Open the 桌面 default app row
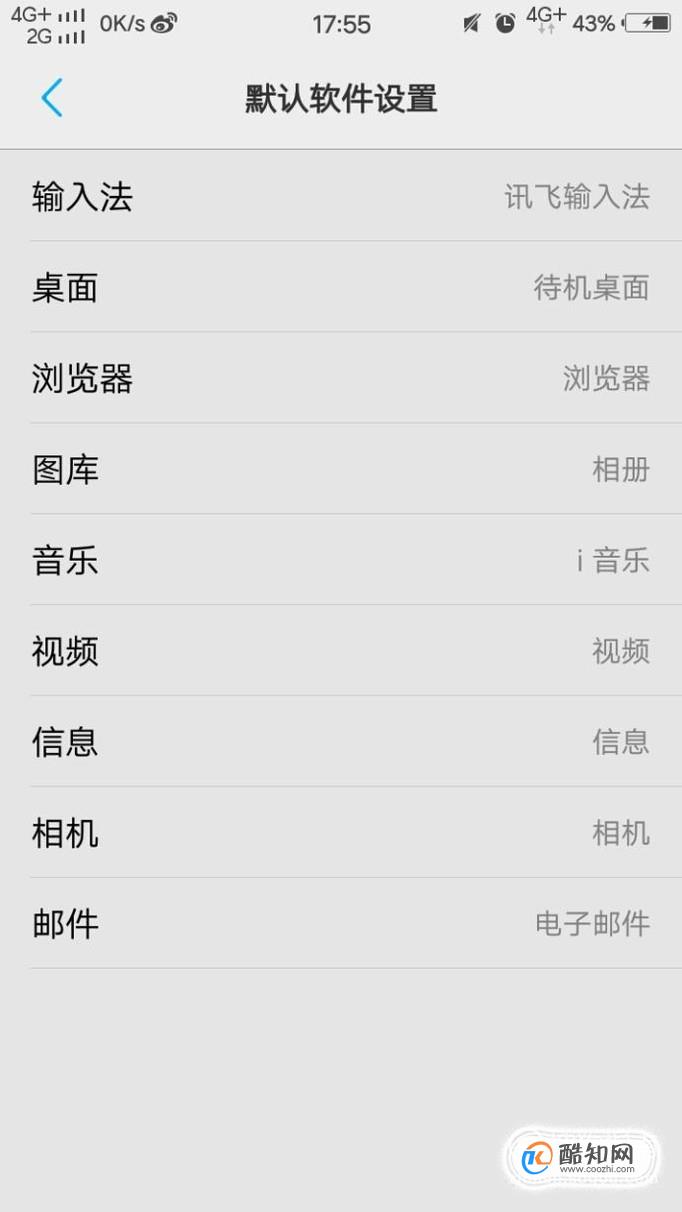The image size is (682, 1212). tap(341, 287)
